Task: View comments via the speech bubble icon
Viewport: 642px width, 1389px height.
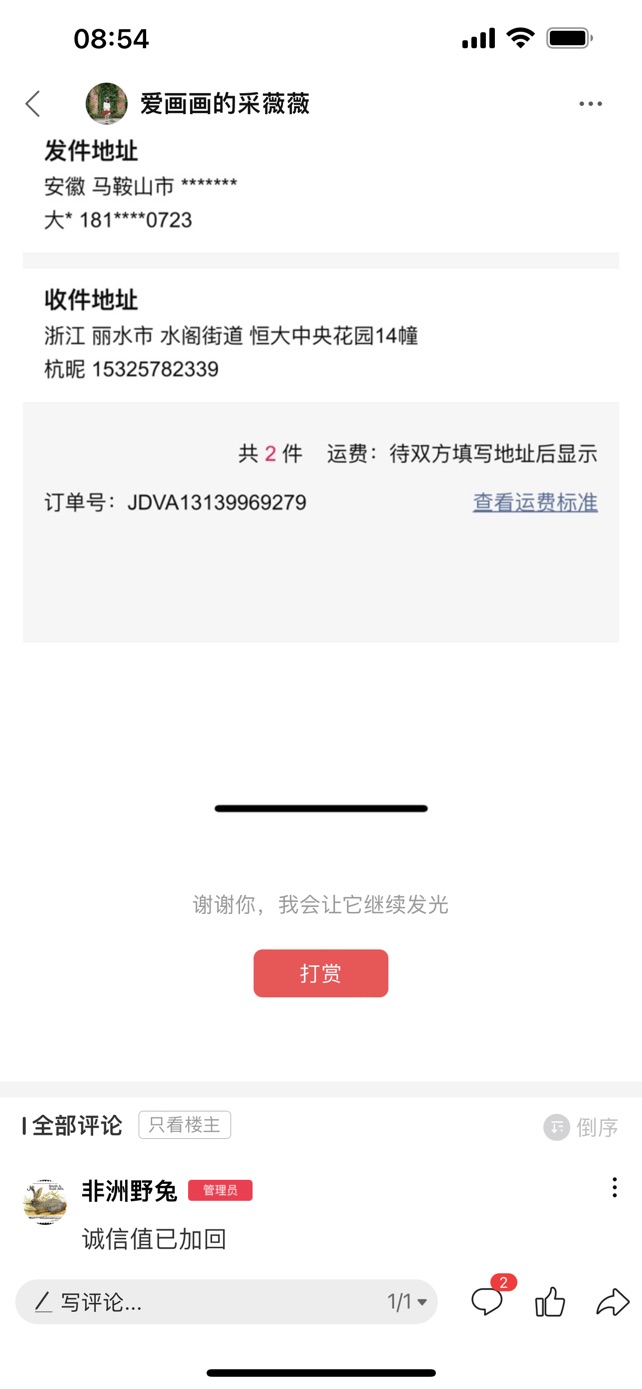Action: coord(487,1301)
